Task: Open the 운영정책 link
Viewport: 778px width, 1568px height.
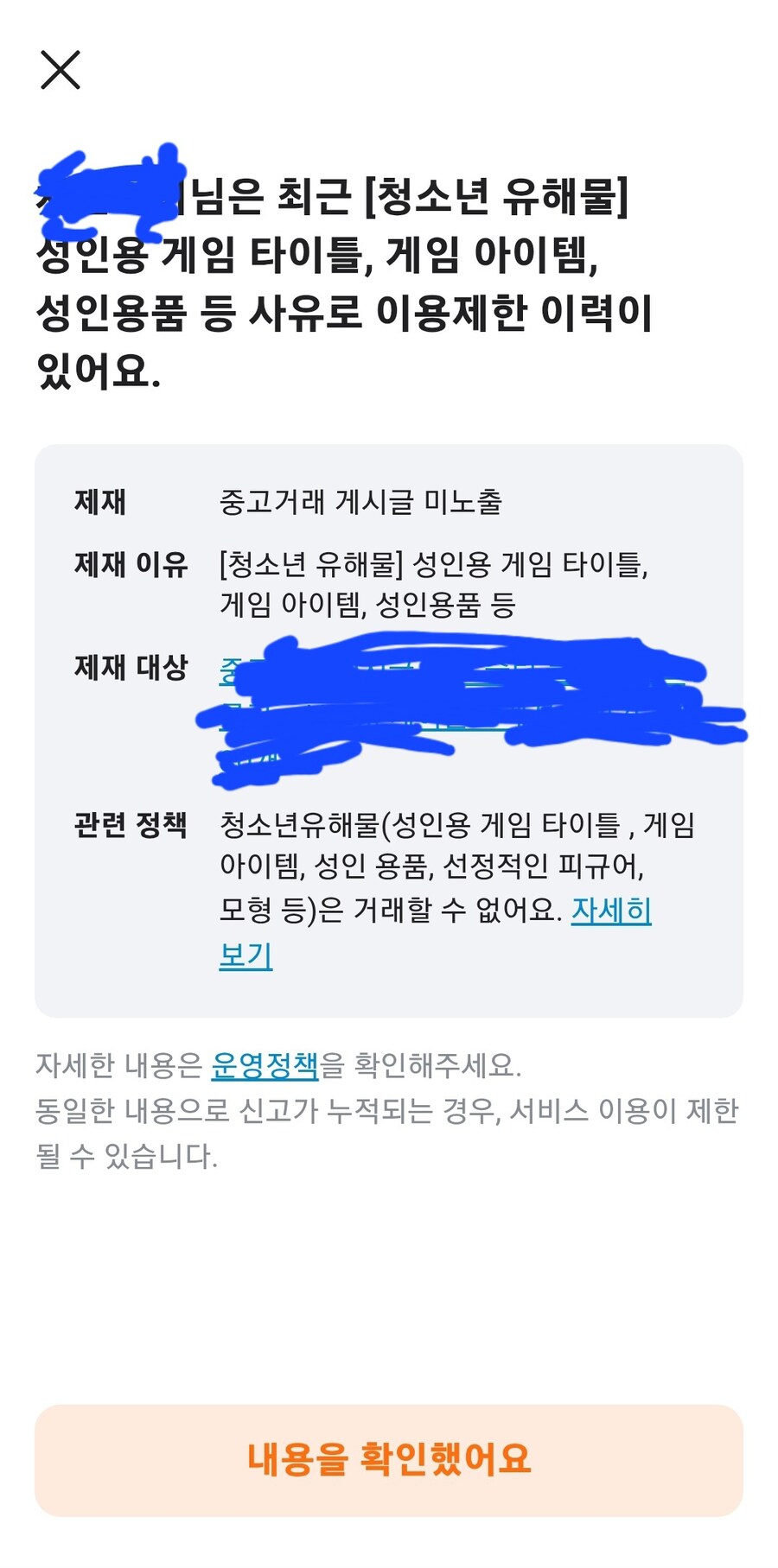Action: click(265, 1065)
